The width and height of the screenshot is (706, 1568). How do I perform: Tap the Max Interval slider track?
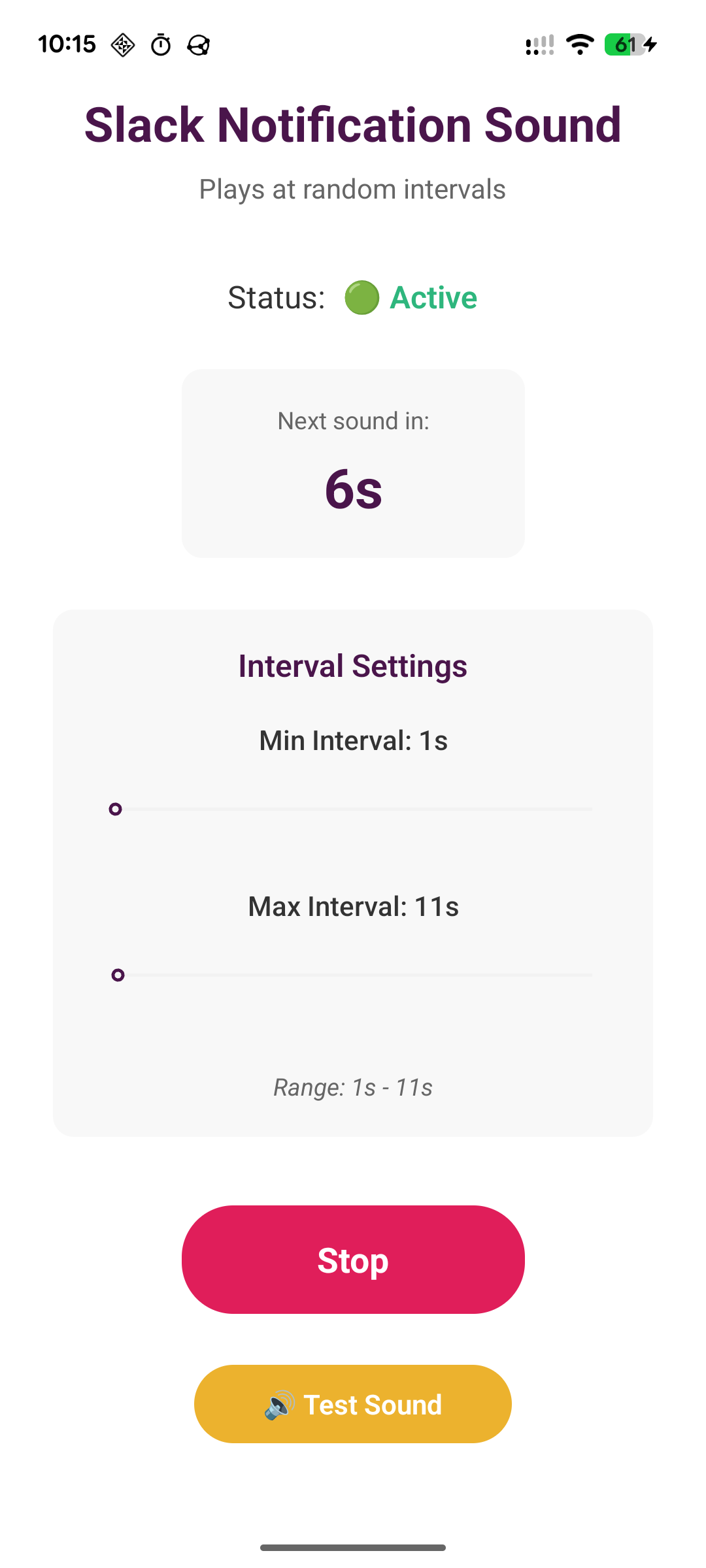coord(353,975)
